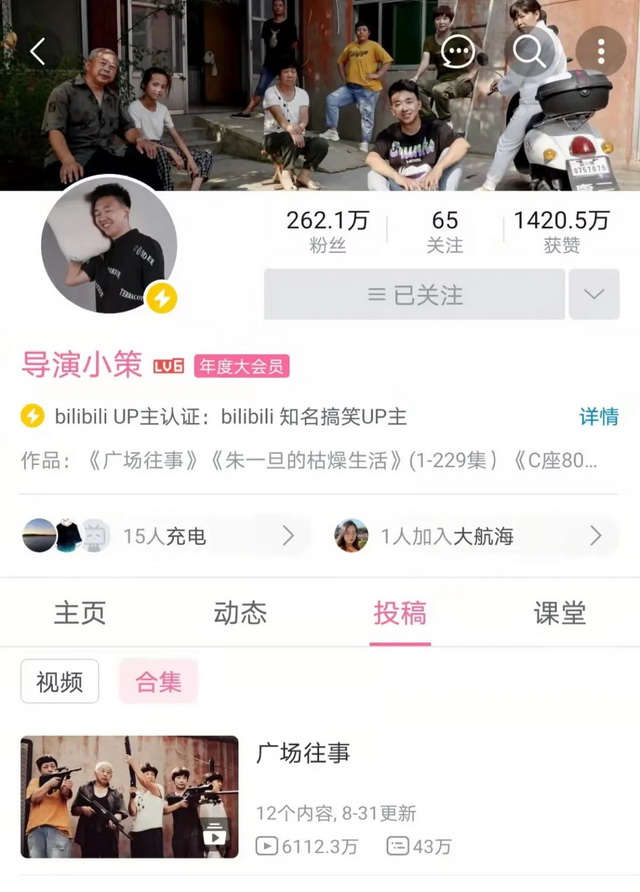640x892 pixels.
Task: Select the 视频 filter chip
Action: [x=60, y=682]
